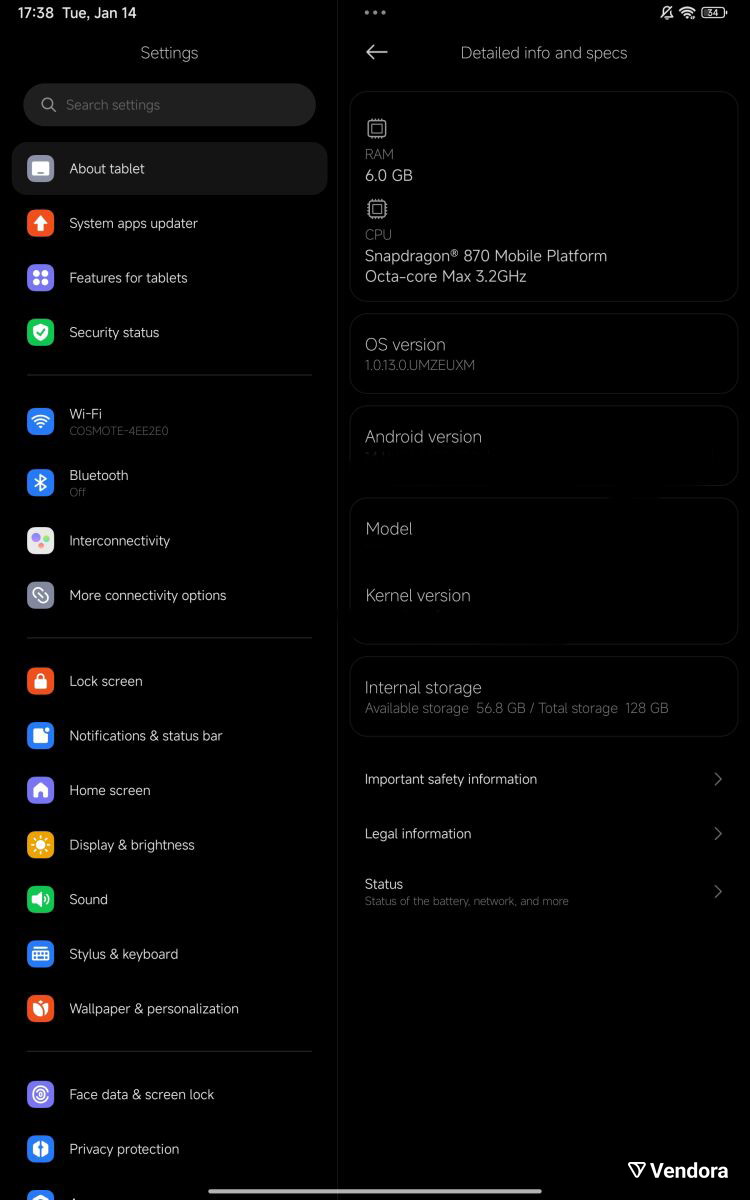Open Legal information
The height and width of the screenshot is (1200, 750).
544,833
